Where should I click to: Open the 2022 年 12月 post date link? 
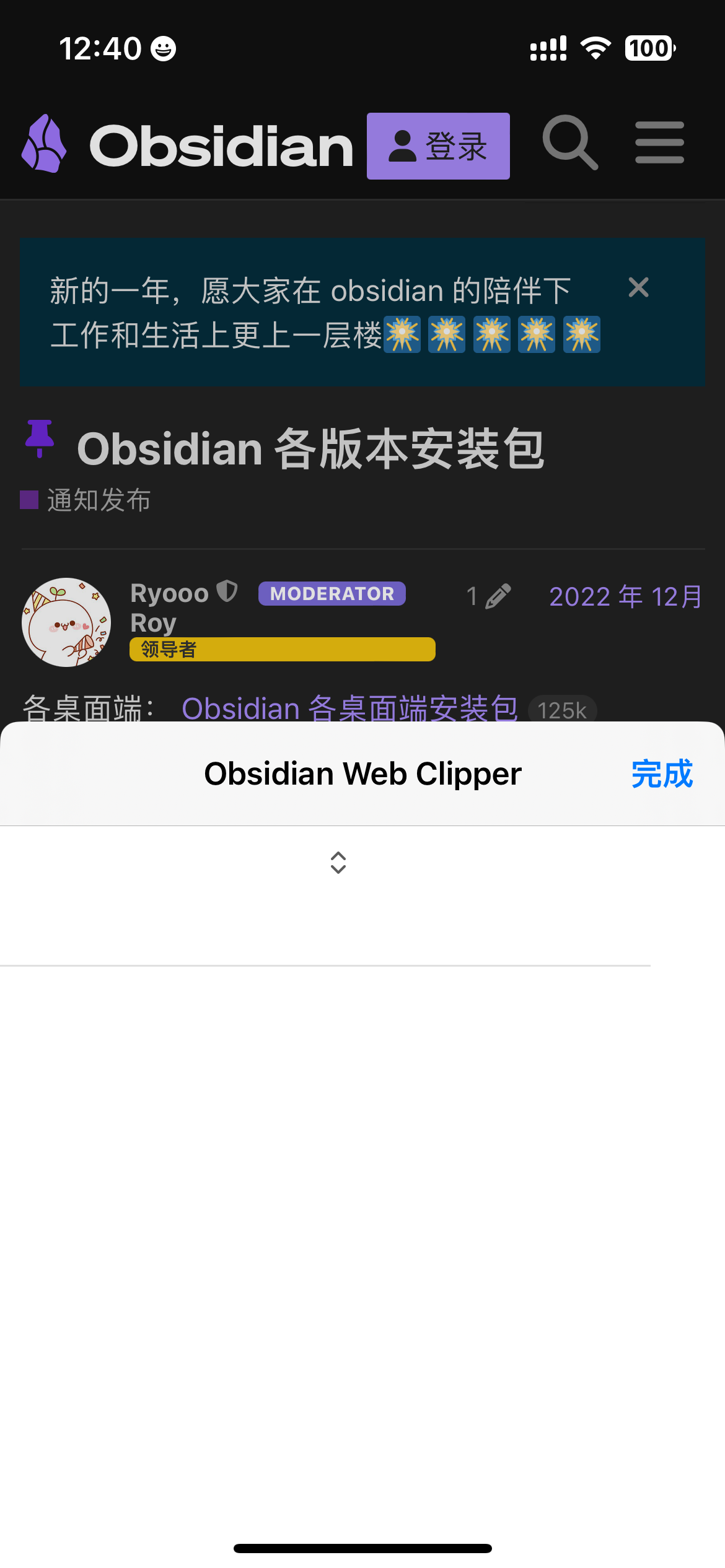[x=626, y=597]
